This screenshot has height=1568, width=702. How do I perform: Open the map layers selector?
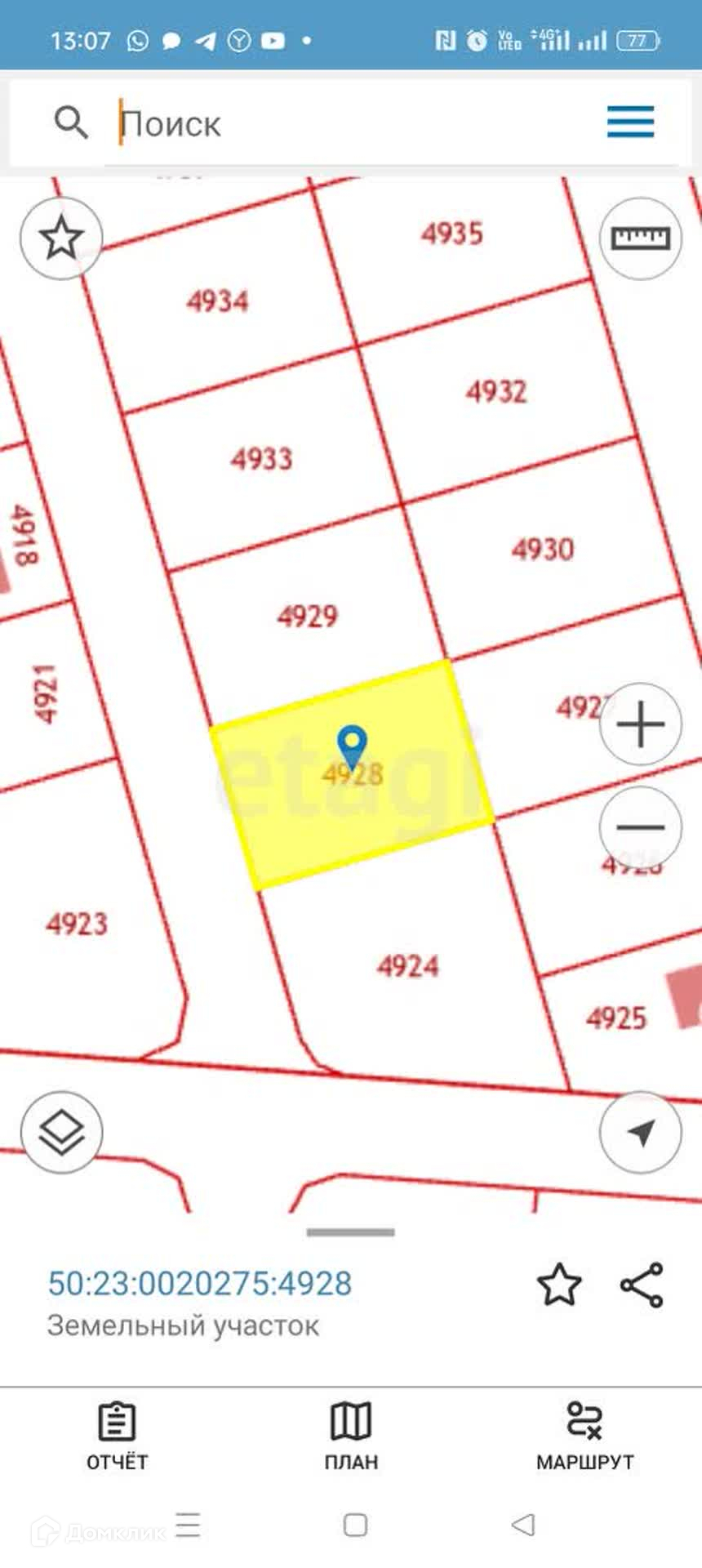[x=61, y=1133]
